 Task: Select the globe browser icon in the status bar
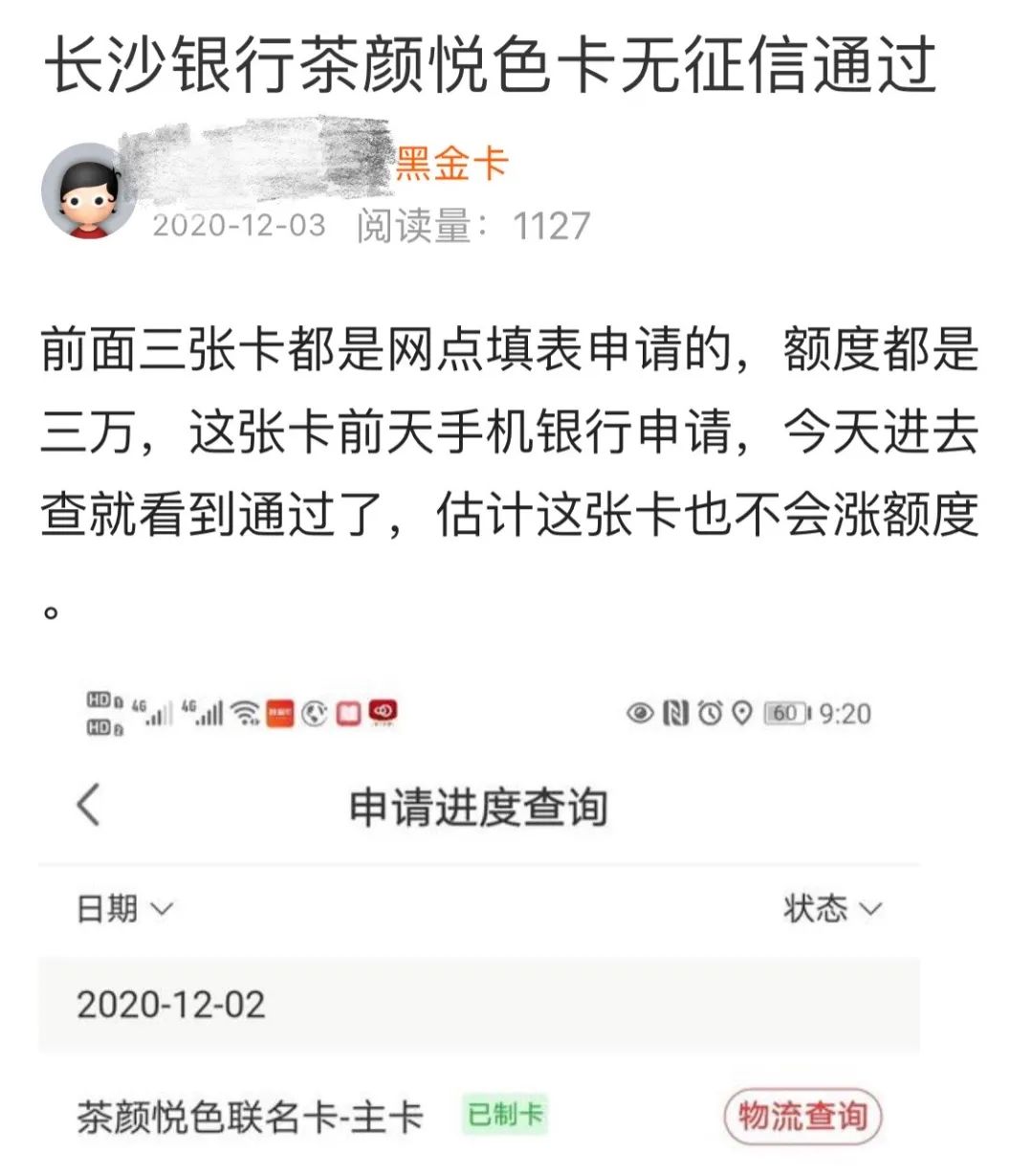(313, 711)
